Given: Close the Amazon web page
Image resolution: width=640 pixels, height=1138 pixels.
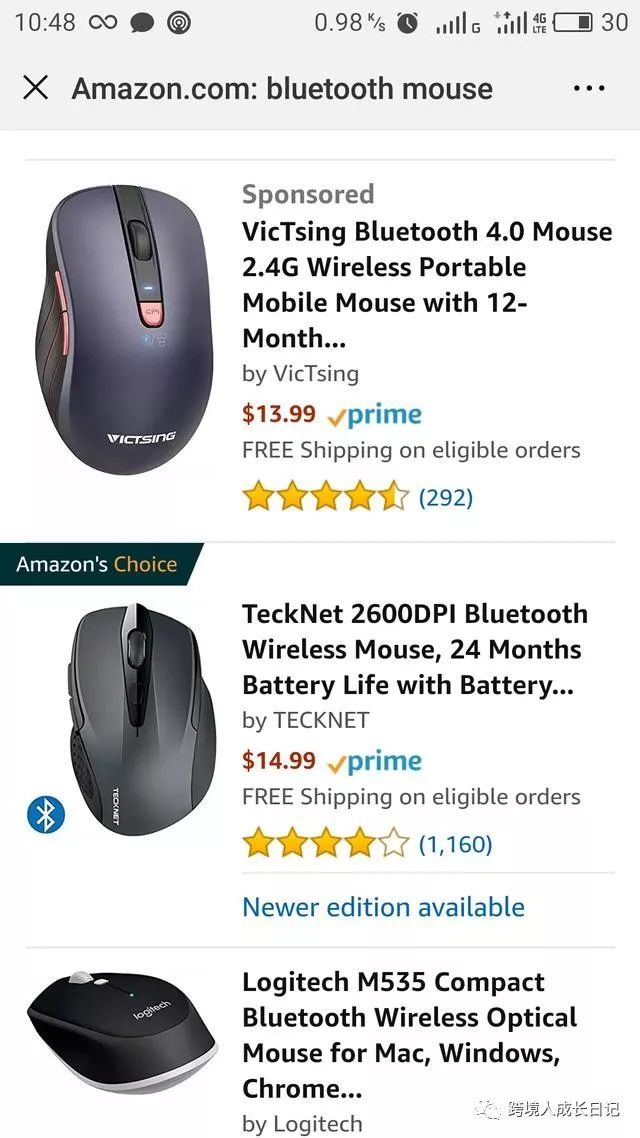Looking at the screenshot, I should pos(36,88).
